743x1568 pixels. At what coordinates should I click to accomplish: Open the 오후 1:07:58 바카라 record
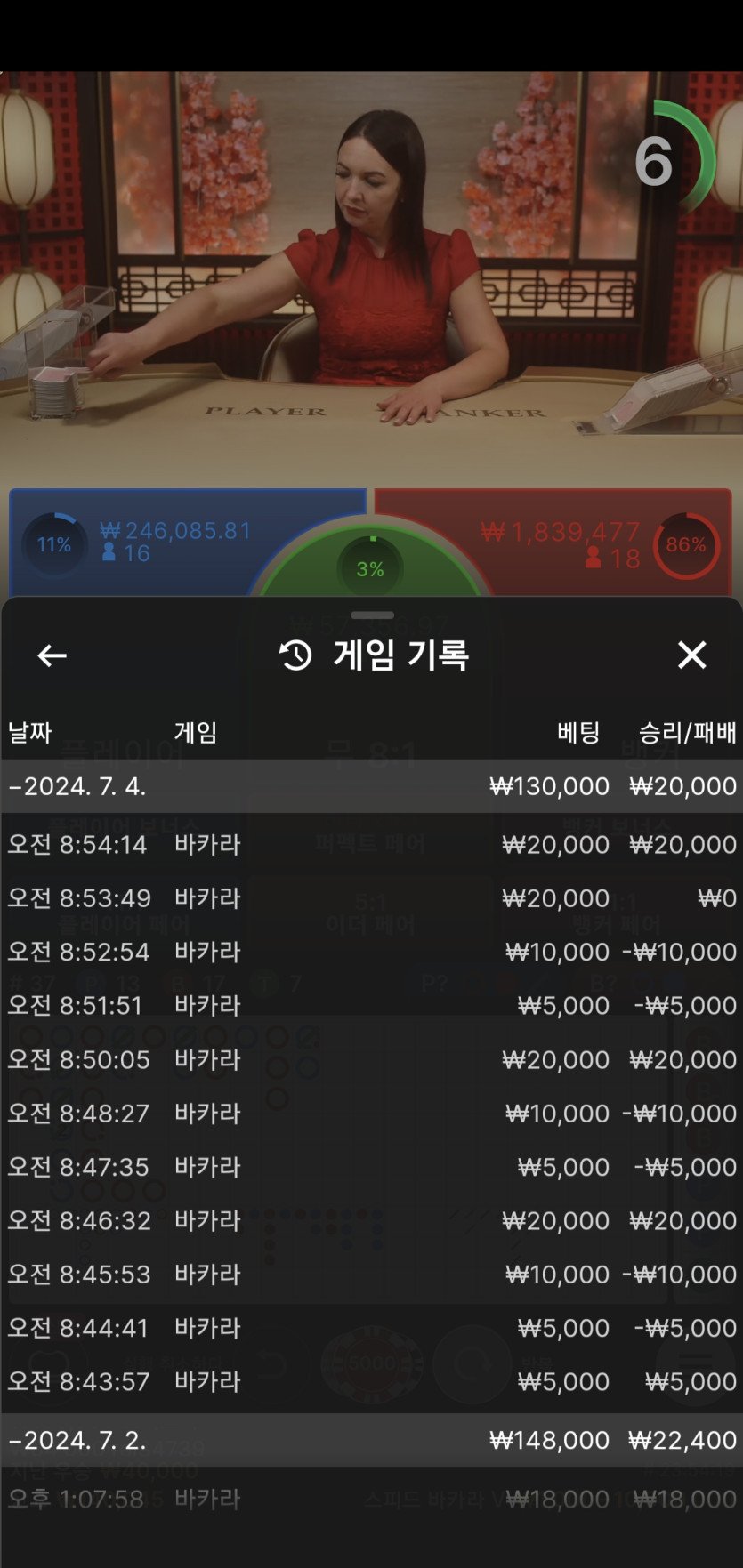tap(371, 1500)
